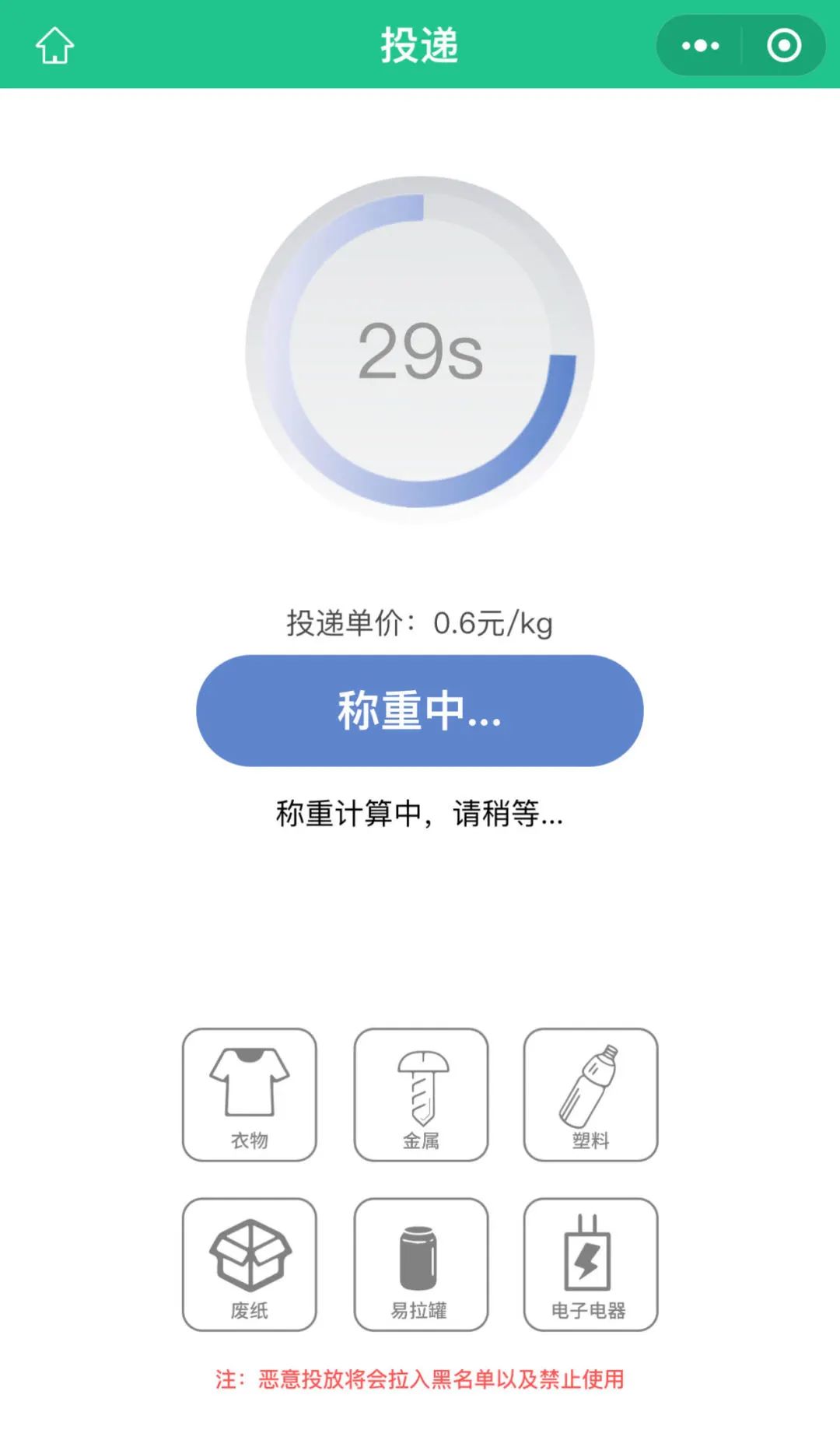The height and width of the screenshot is (1433, 840).
Task: Select the 衣物 category
Action: click(x=250, y=1095)
